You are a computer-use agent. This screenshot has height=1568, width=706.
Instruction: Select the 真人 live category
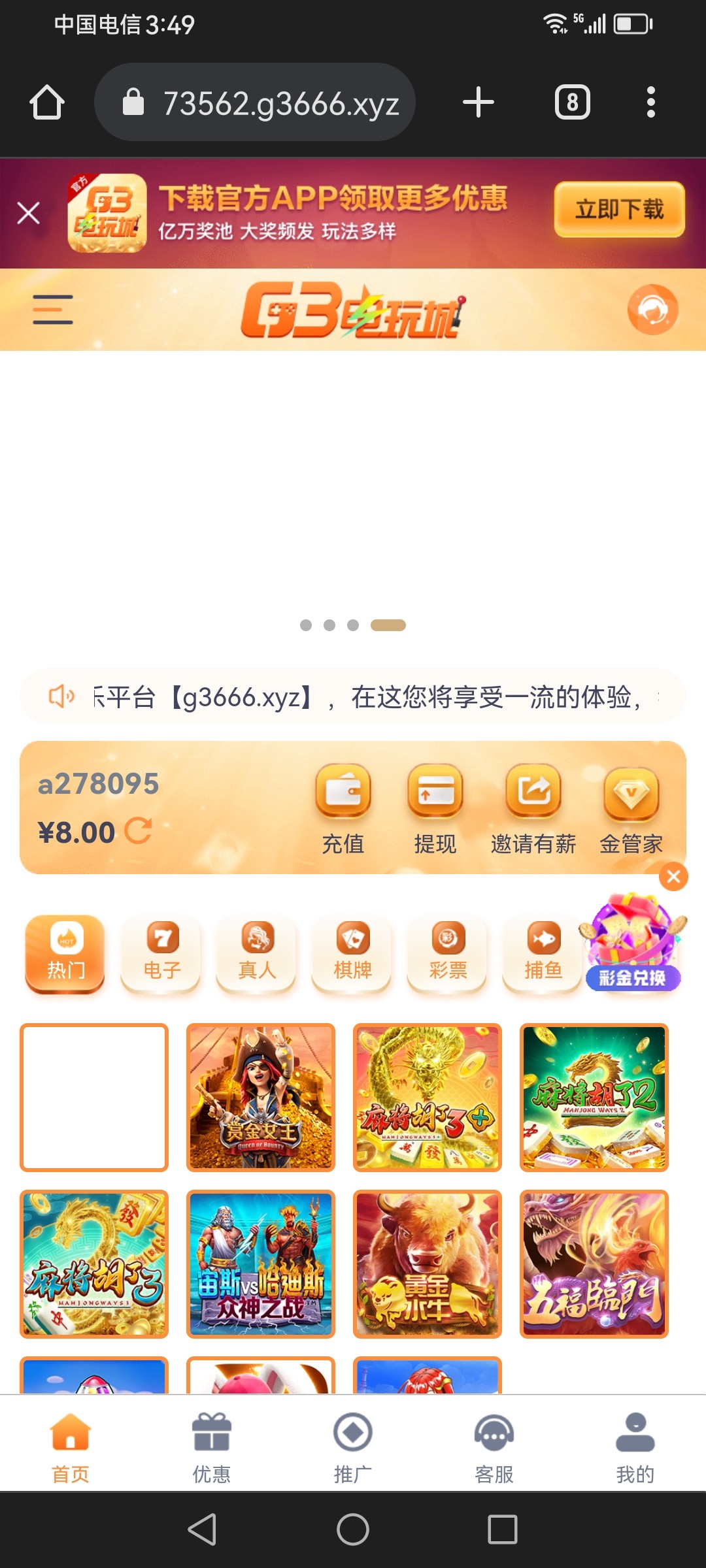tap(257, 953)
